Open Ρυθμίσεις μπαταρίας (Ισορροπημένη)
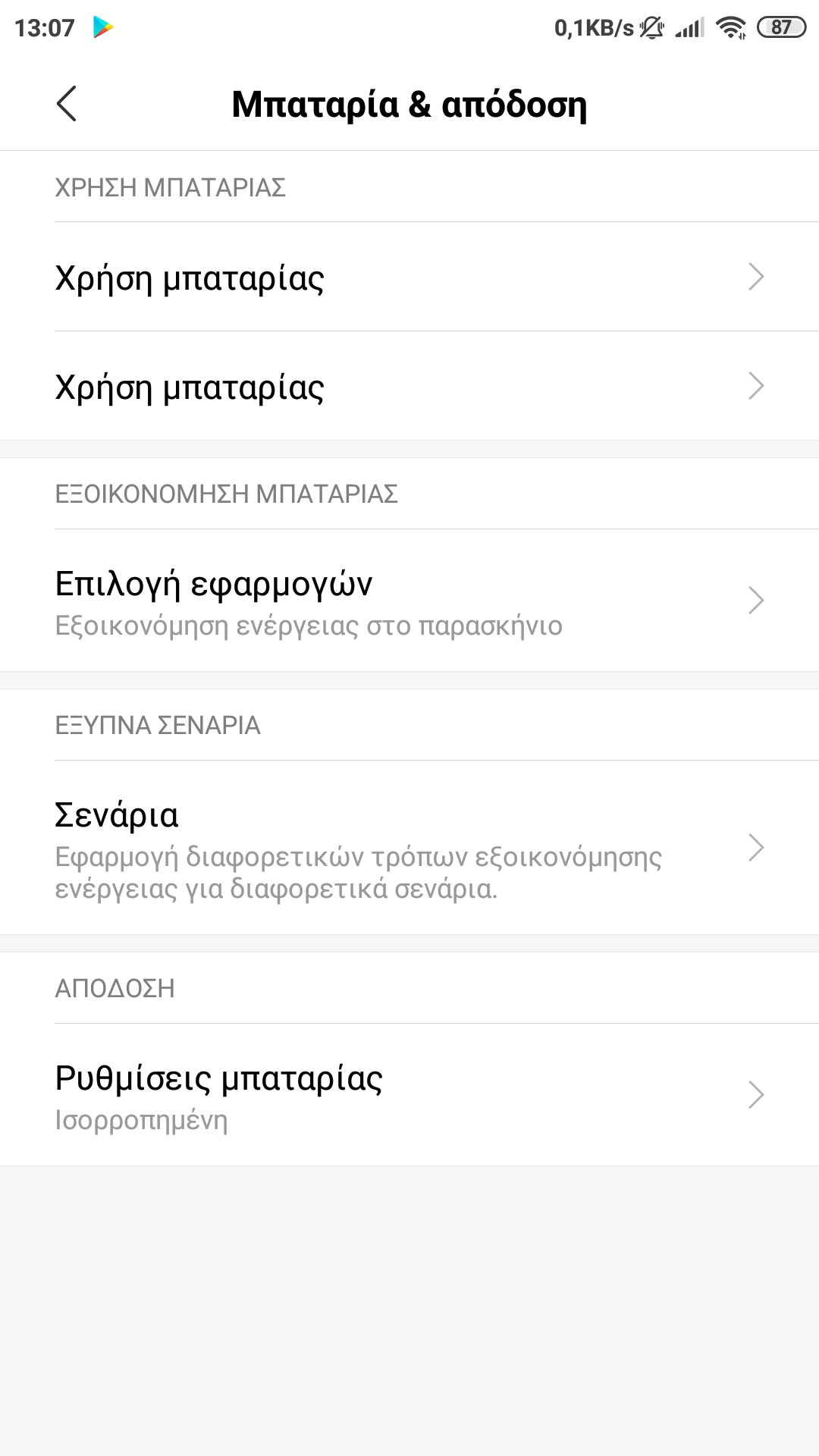Screen dimensions: 819x1456 (x=409, y=1095)
